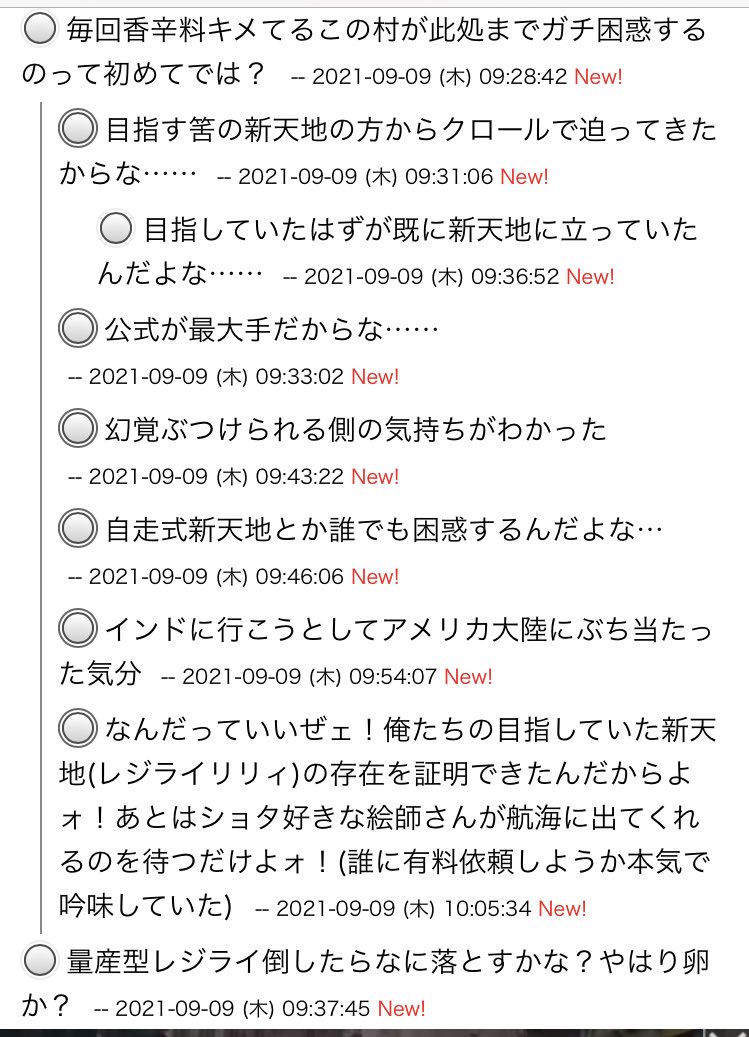
Task: Select the comment starting インドに行こうとして
Action: pos(78,629)
